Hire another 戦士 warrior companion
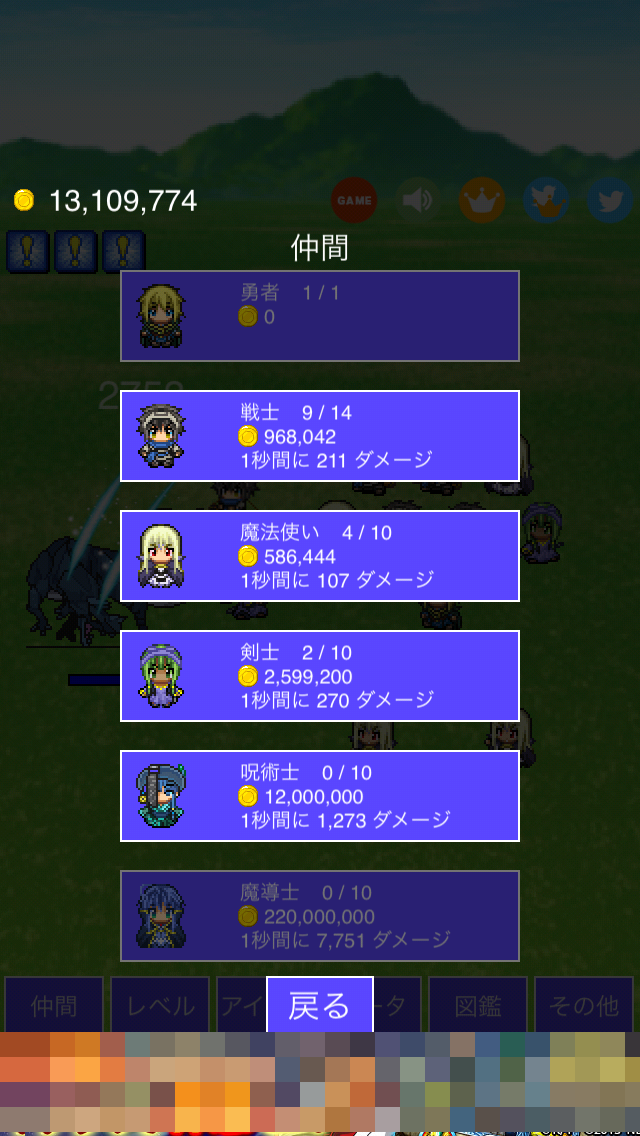The height and width of the screenshot is (1136, 640). (x=320, y=436)
